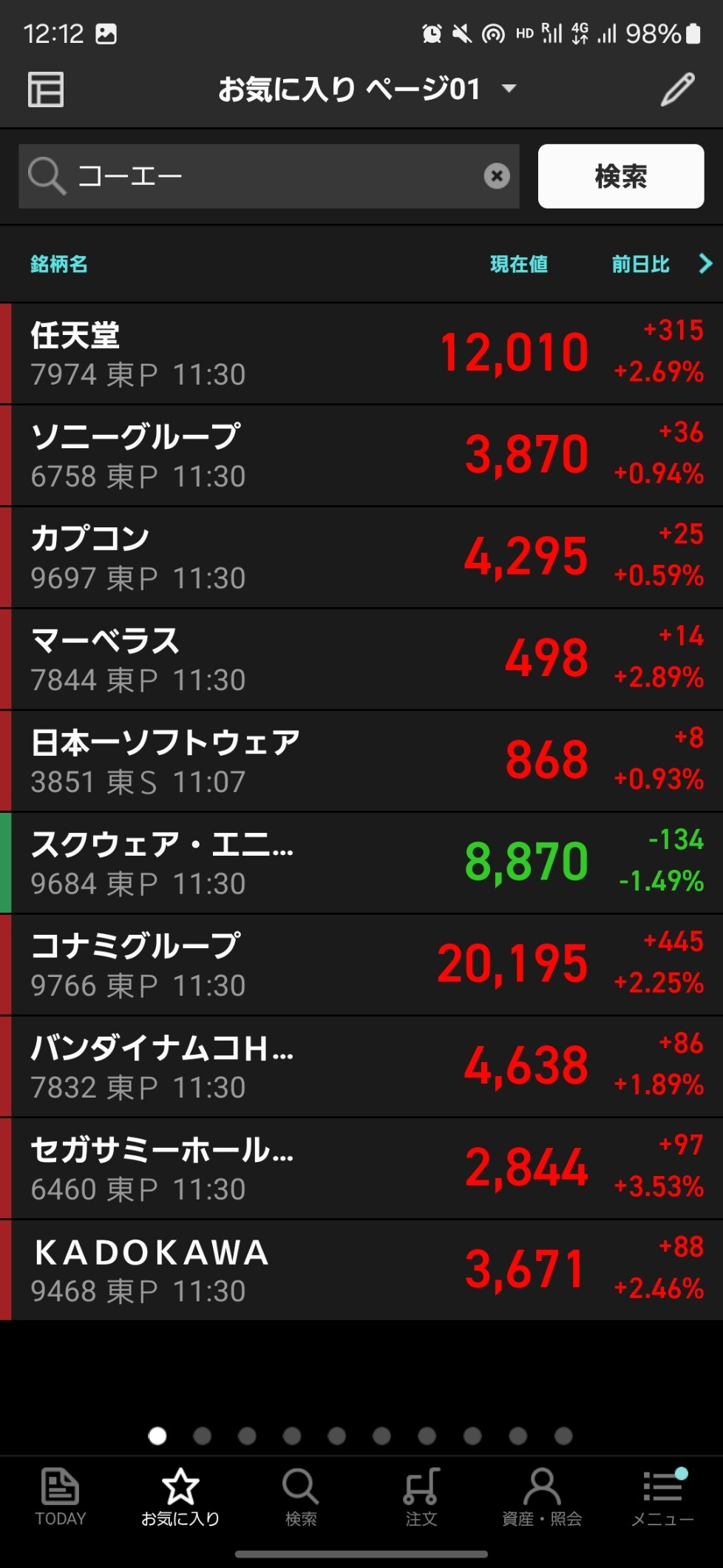The image size is (723, 1568).
Task: Go to the 検索 tab in bottom bar
Action: pos(301,1498)
